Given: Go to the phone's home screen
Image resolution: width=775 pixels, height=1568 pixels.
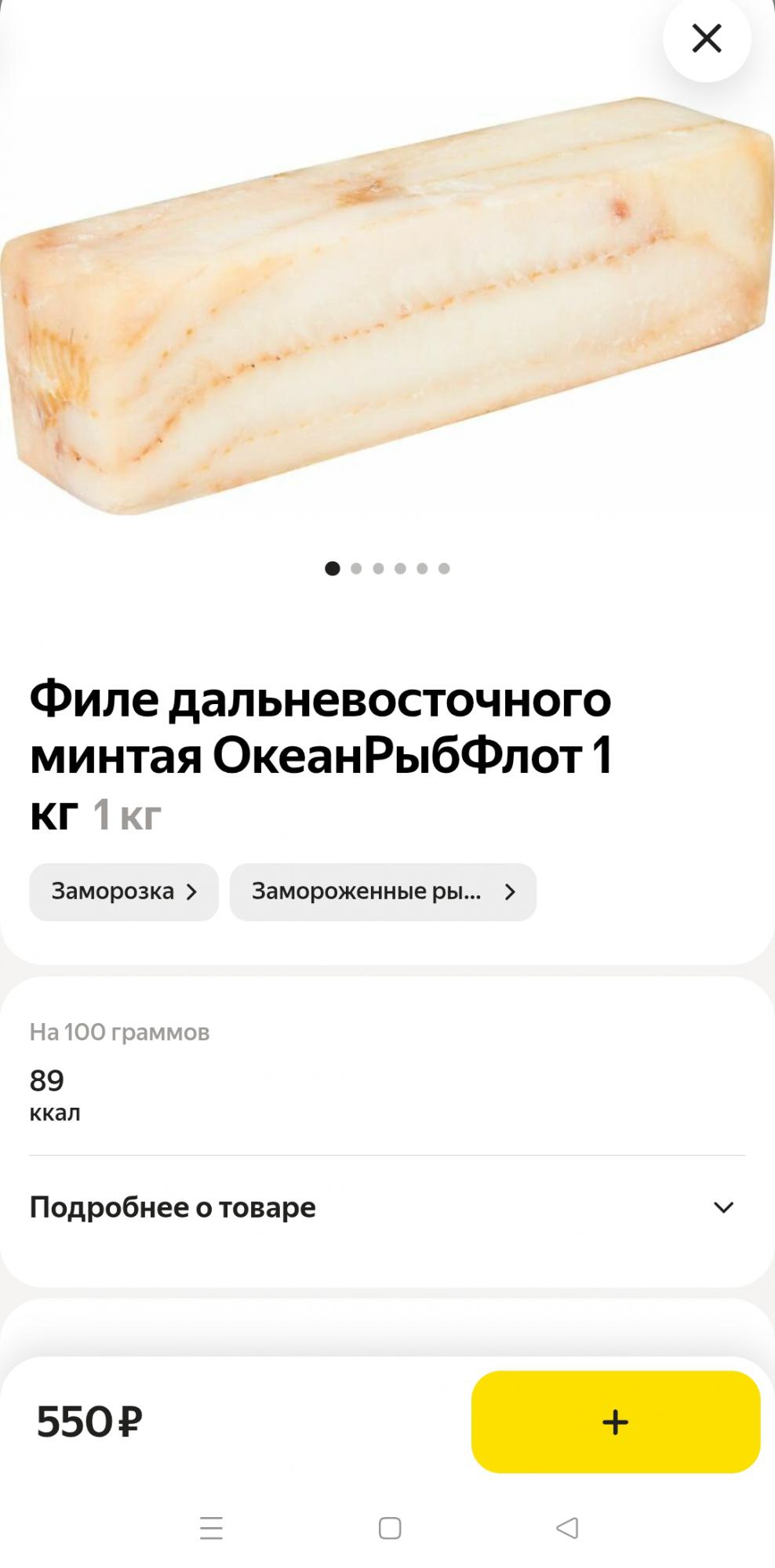Looking at the screenshot, I should coord(390,1528).
